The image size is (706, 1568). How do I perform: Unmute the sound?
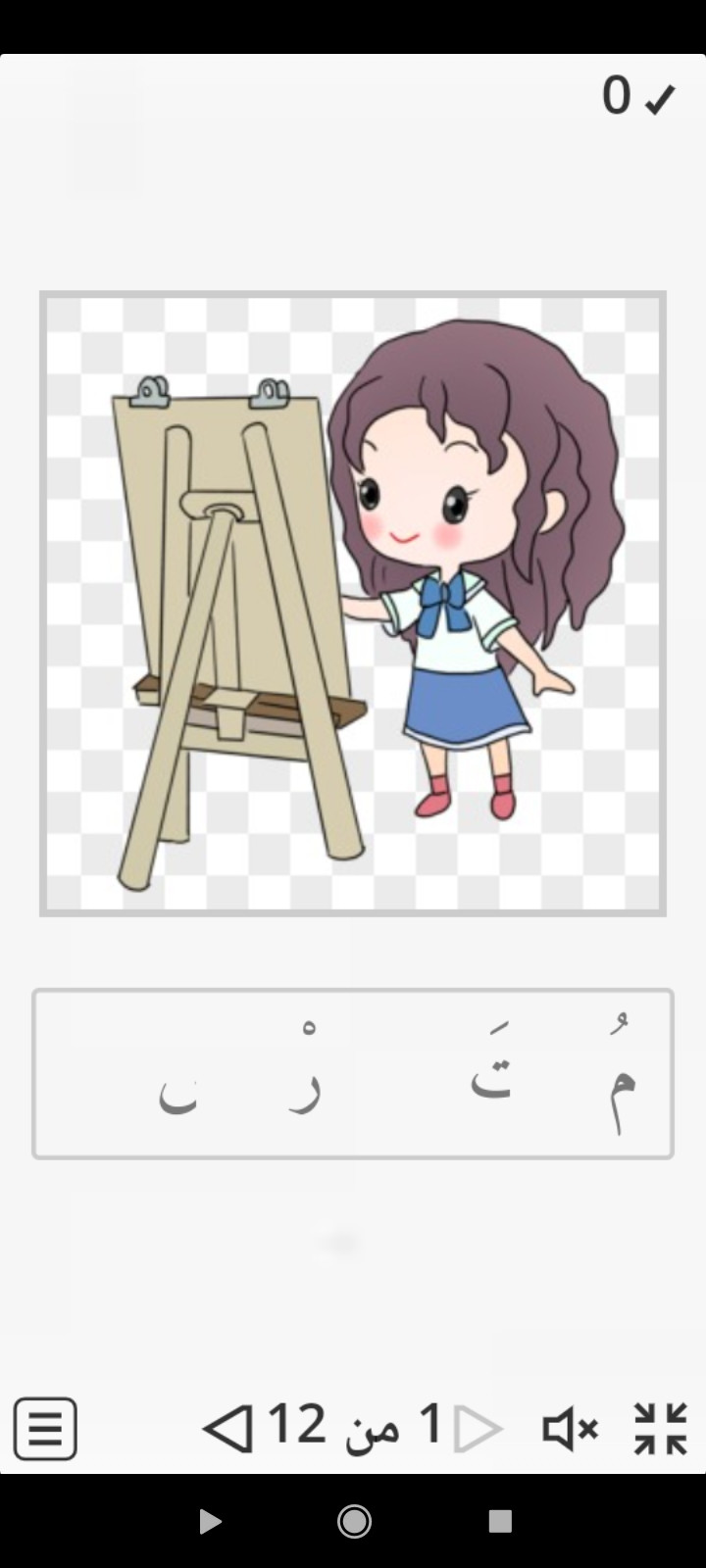point(570,1428)
